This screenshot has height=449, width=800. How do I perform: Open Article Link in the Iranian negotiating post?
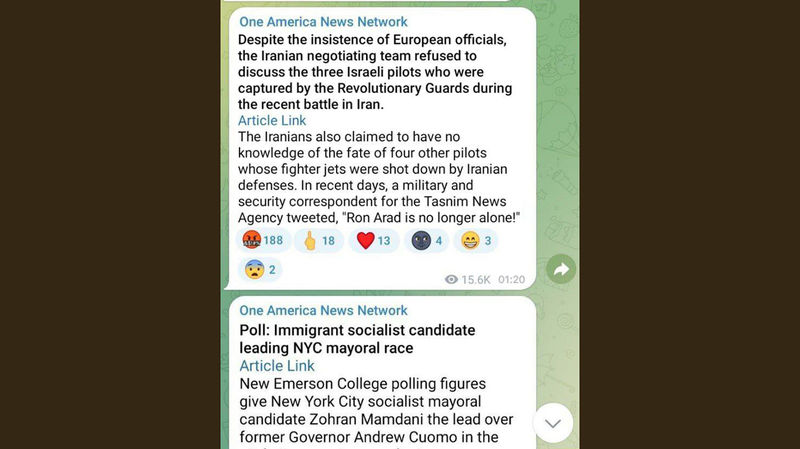point(271,121)
